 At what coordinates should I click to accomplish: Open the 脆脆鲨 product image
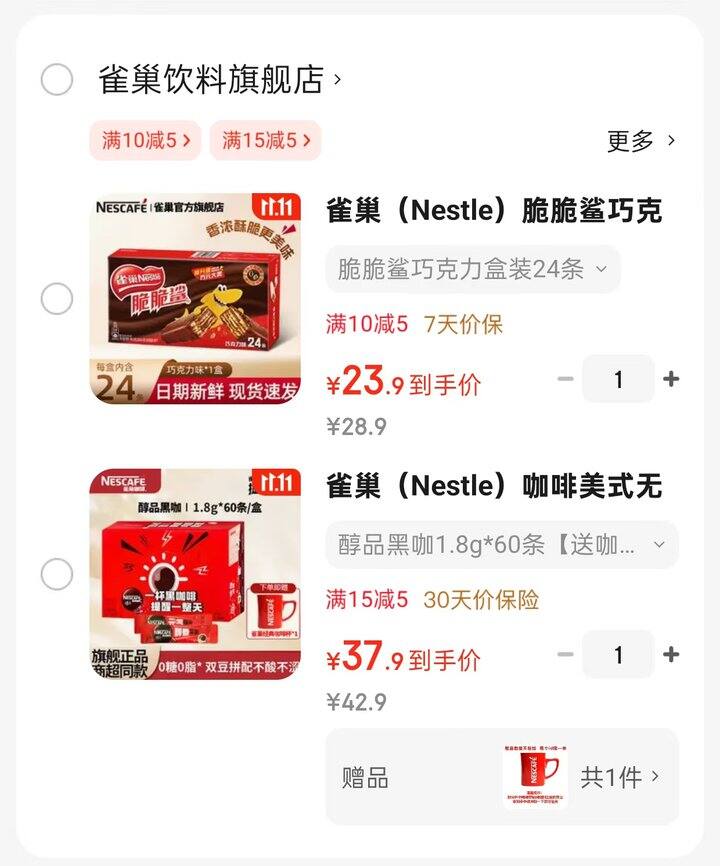(197, 298)
